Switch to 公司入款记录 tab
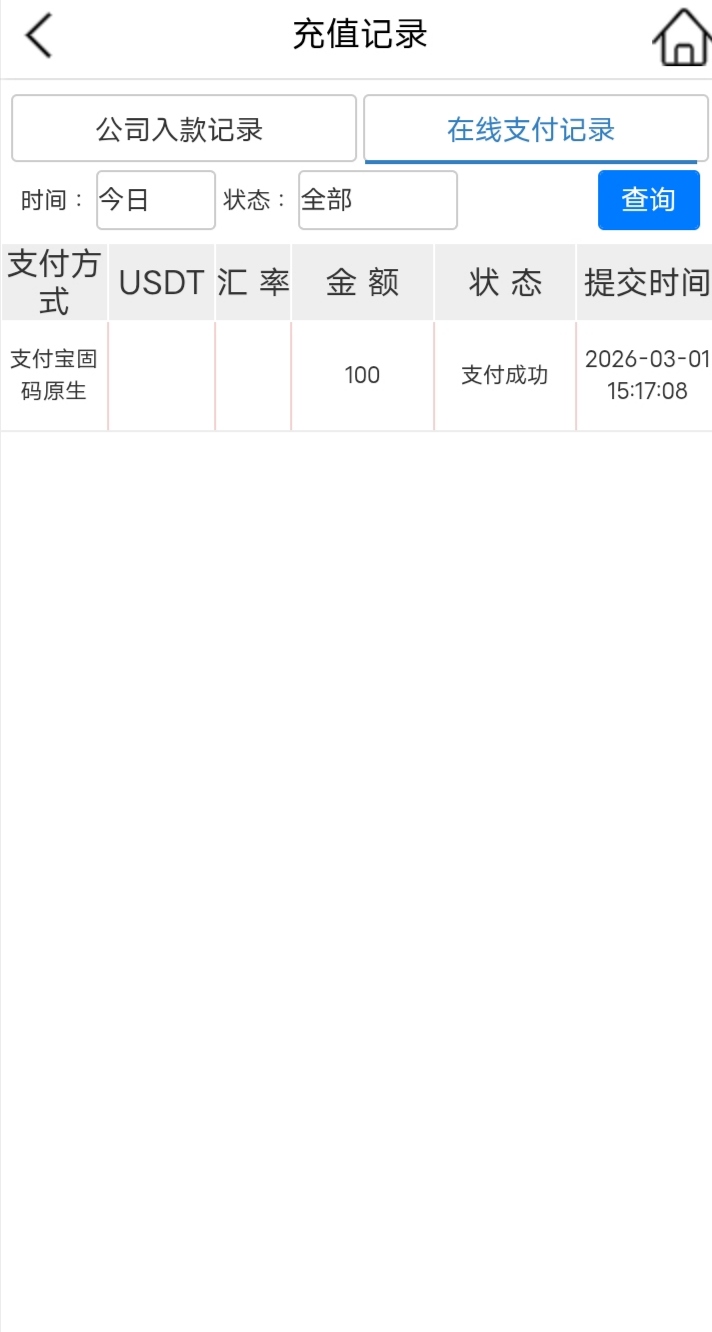The height and width of the screenshot is (1332, 712). [x=183, y=129]
